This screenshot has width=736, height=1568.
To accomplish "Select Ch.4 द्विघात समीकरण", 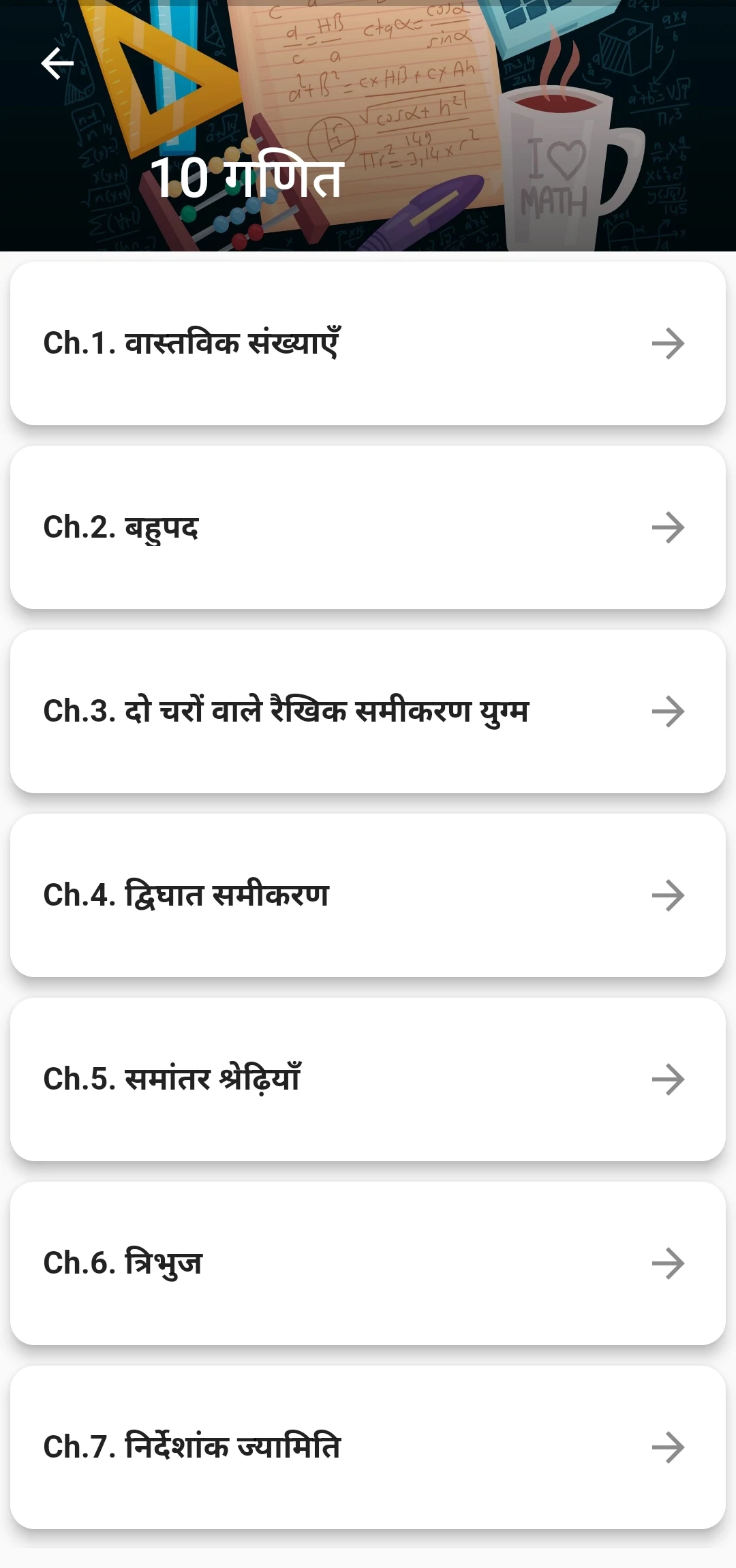I will pyautogui.click(x=368, y=895).
